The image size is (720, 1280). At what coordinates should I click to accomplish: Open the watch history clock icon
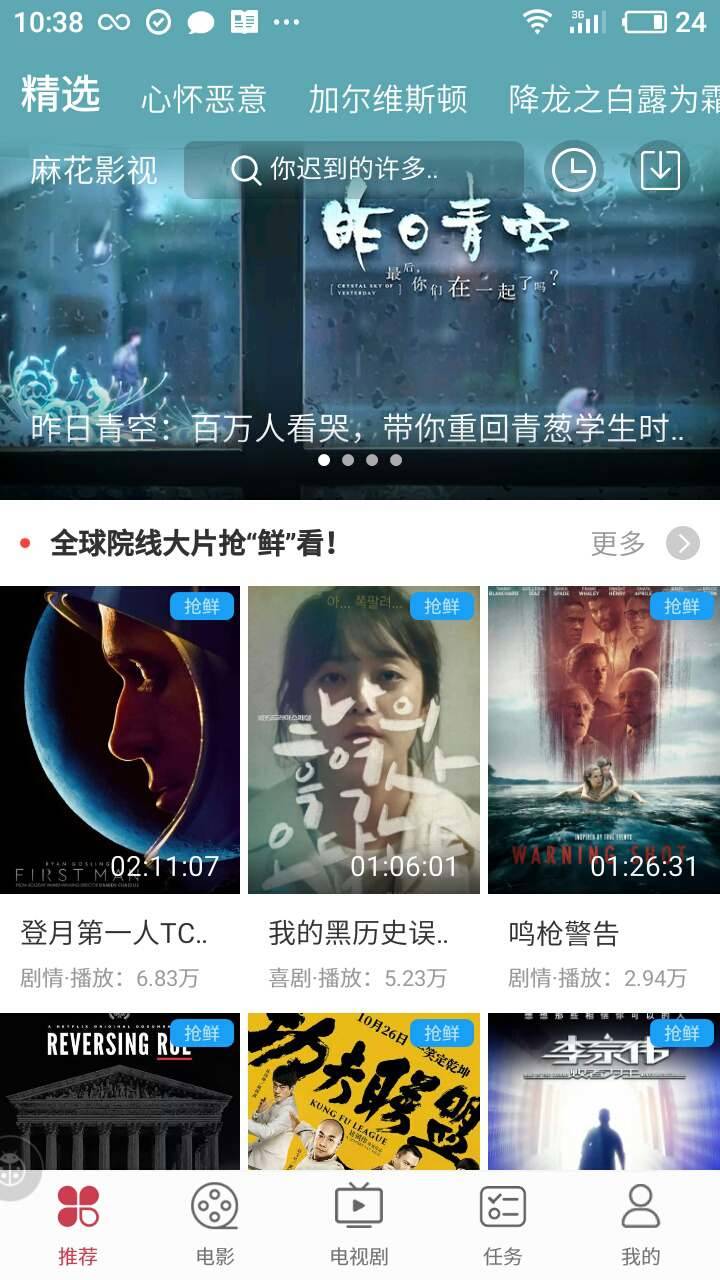pyautogui.click(x=573, y=170)
